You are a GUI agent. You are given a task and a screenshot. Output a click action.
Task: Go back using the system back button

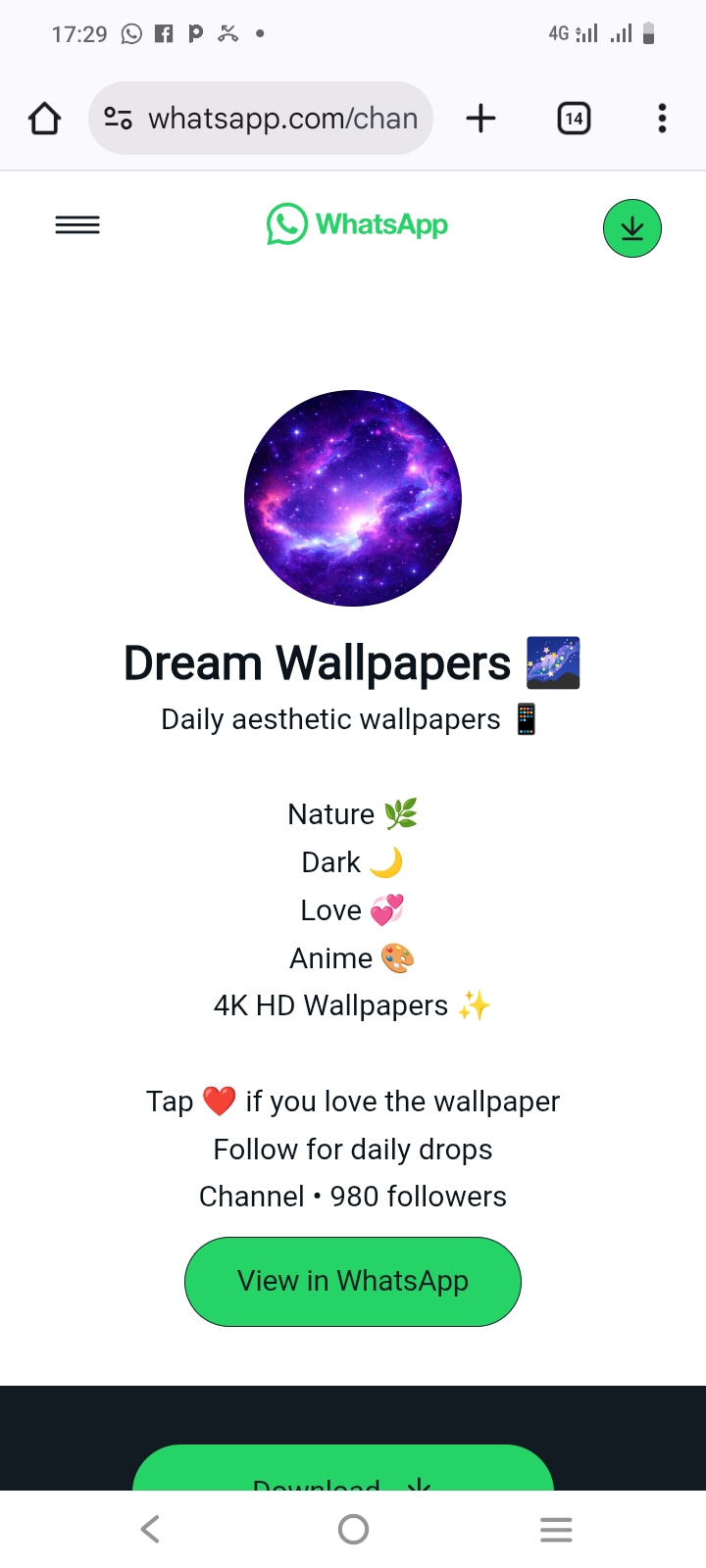(x=150, y=1529)
